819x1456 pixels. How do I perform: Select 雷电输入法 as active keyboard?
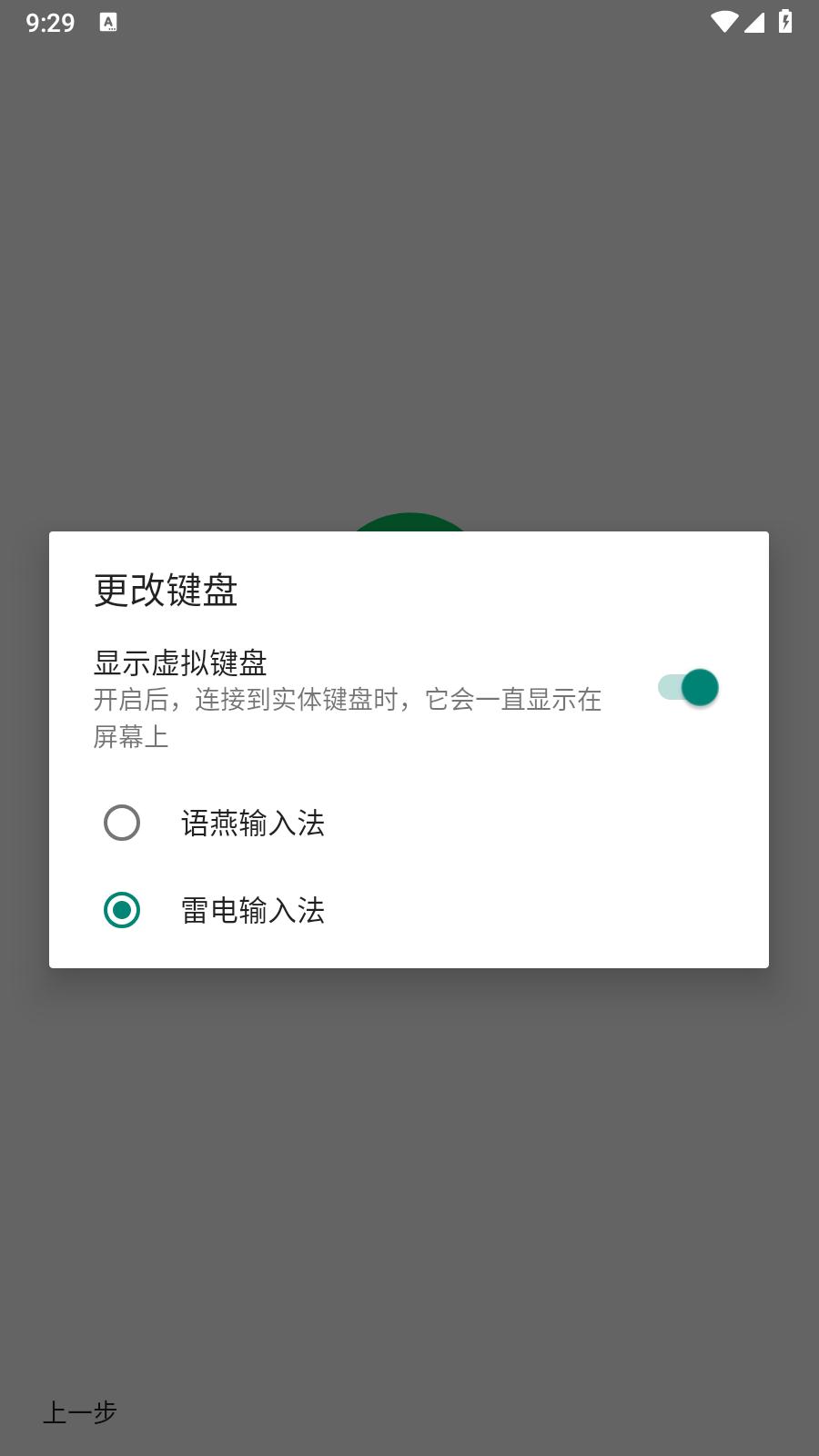pos(254,911)
